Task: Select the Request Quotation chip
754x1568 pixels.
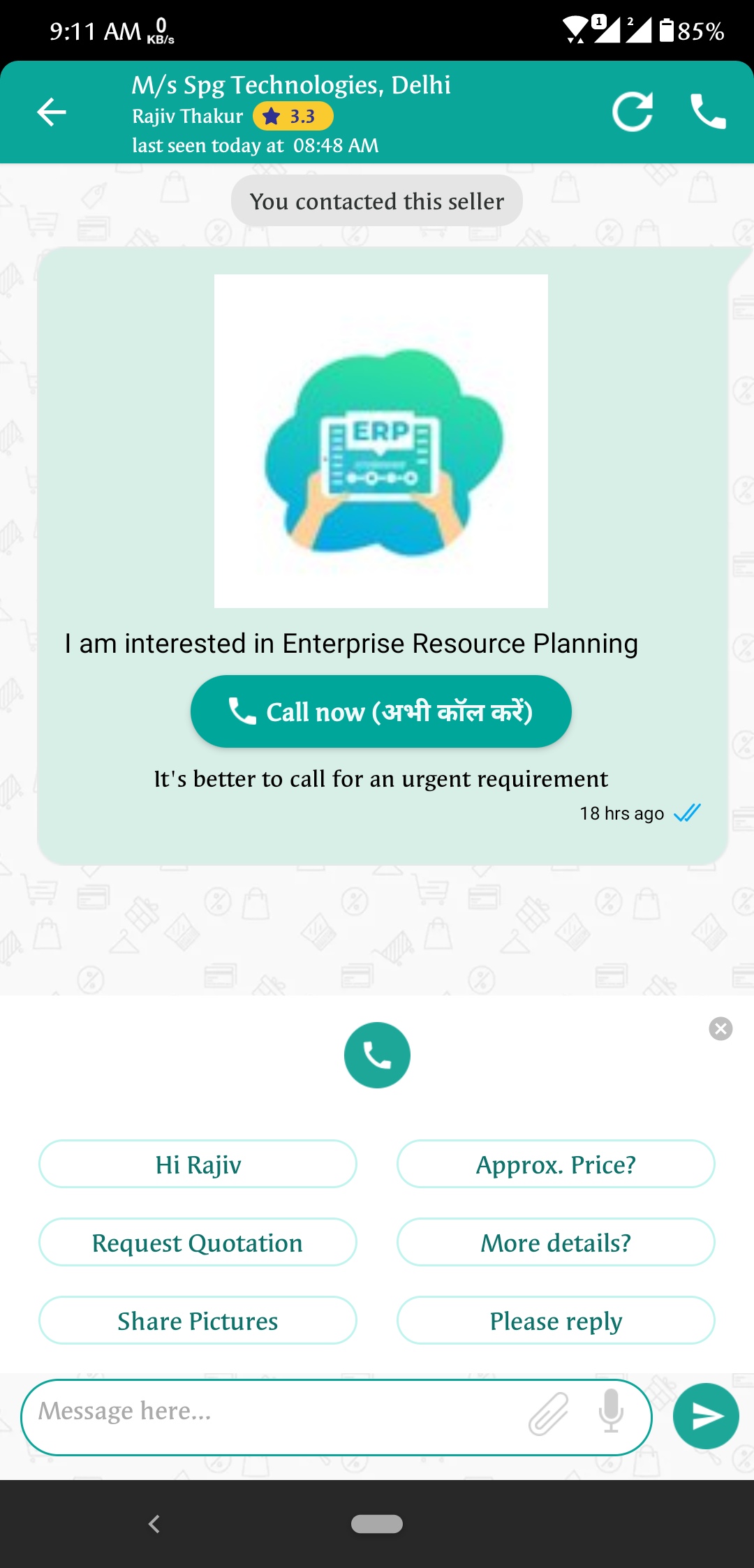Action: coord(198,1242)
